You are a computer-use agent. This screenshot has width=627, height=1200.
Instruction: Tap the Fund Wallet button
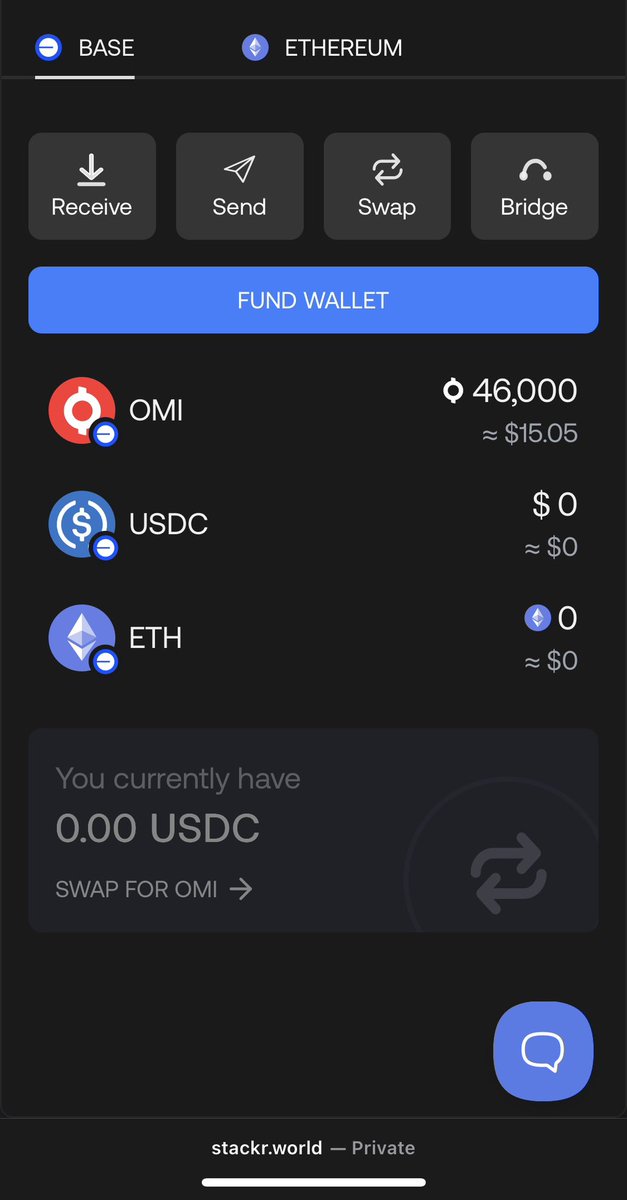[313, 300]
